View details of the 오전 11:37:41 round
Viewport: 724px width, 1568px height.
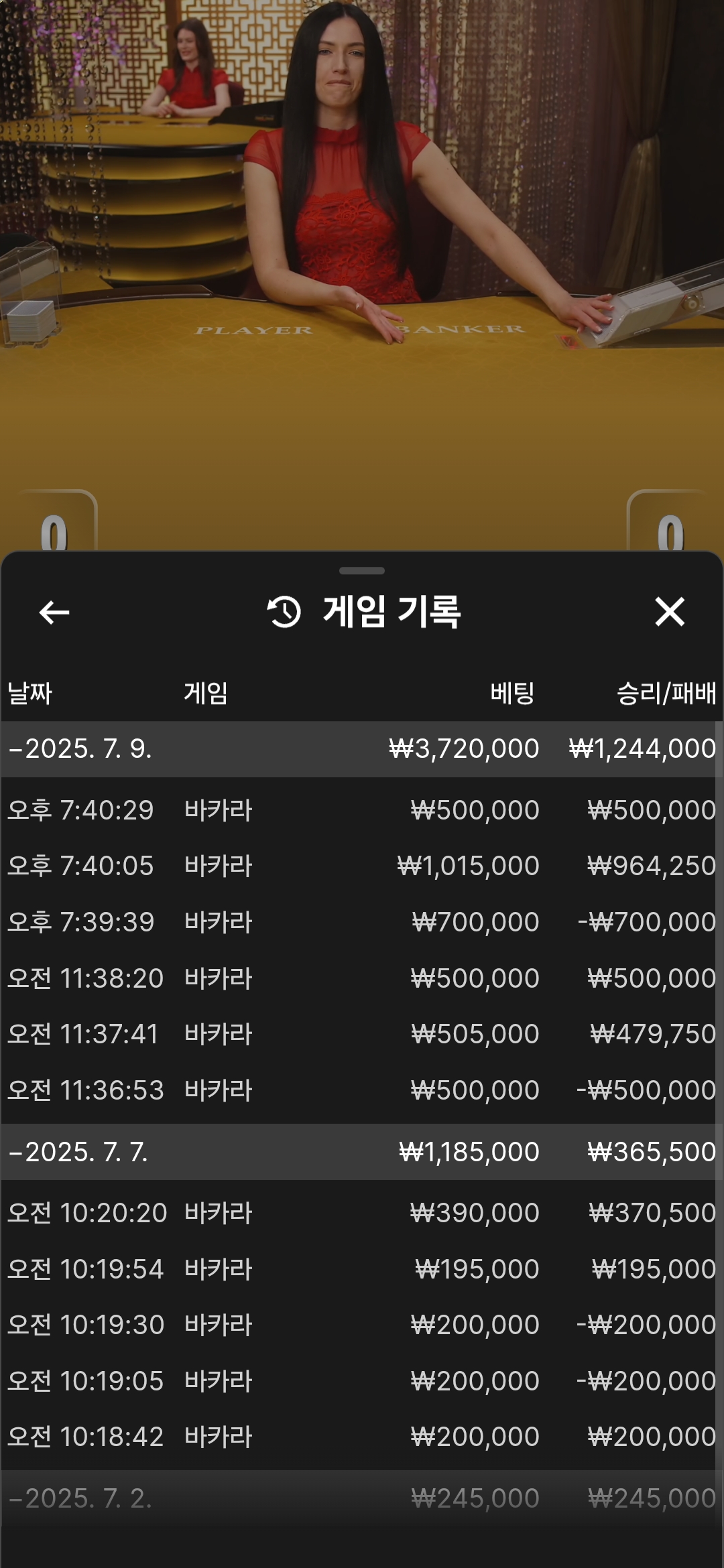(362, 1034)
